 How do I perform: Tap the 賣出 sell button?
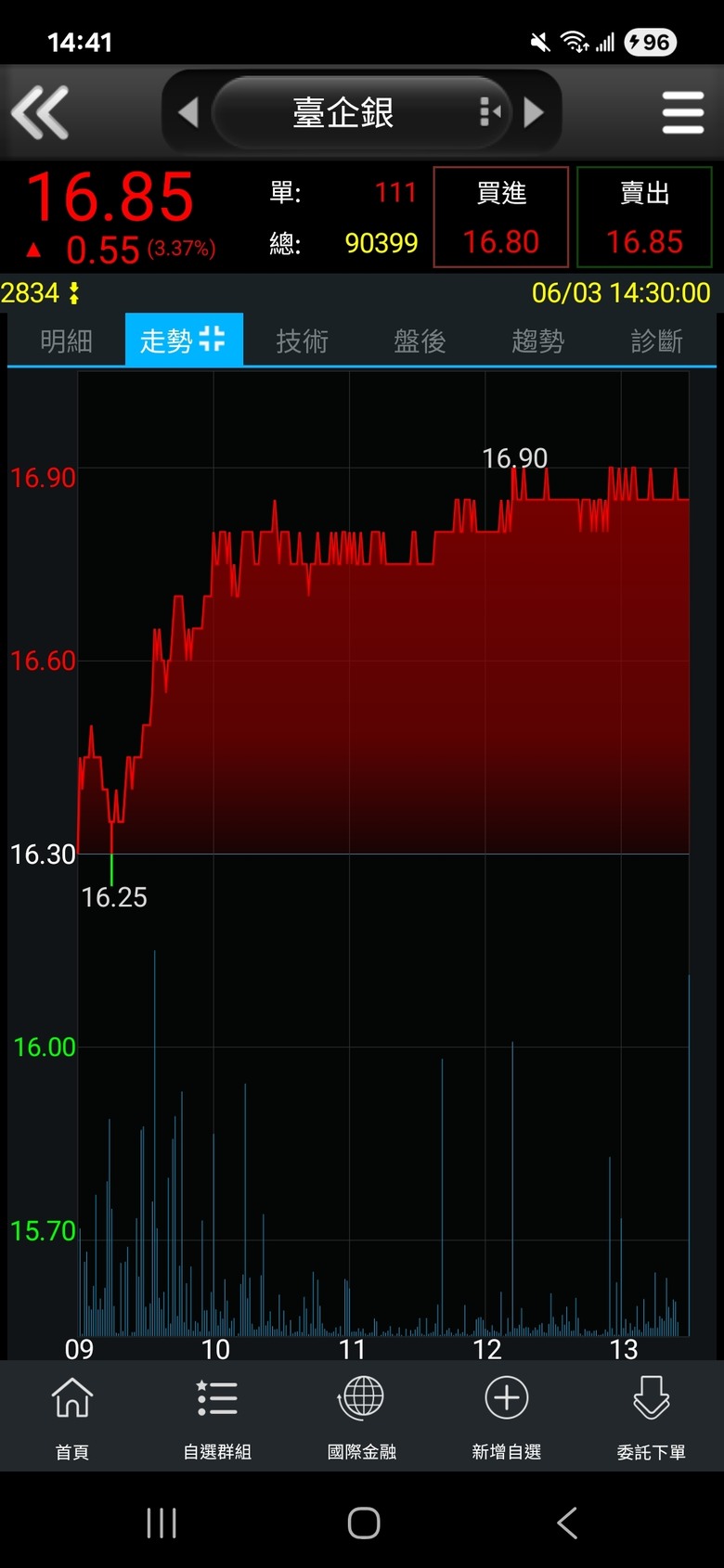[x=644, y=217]
